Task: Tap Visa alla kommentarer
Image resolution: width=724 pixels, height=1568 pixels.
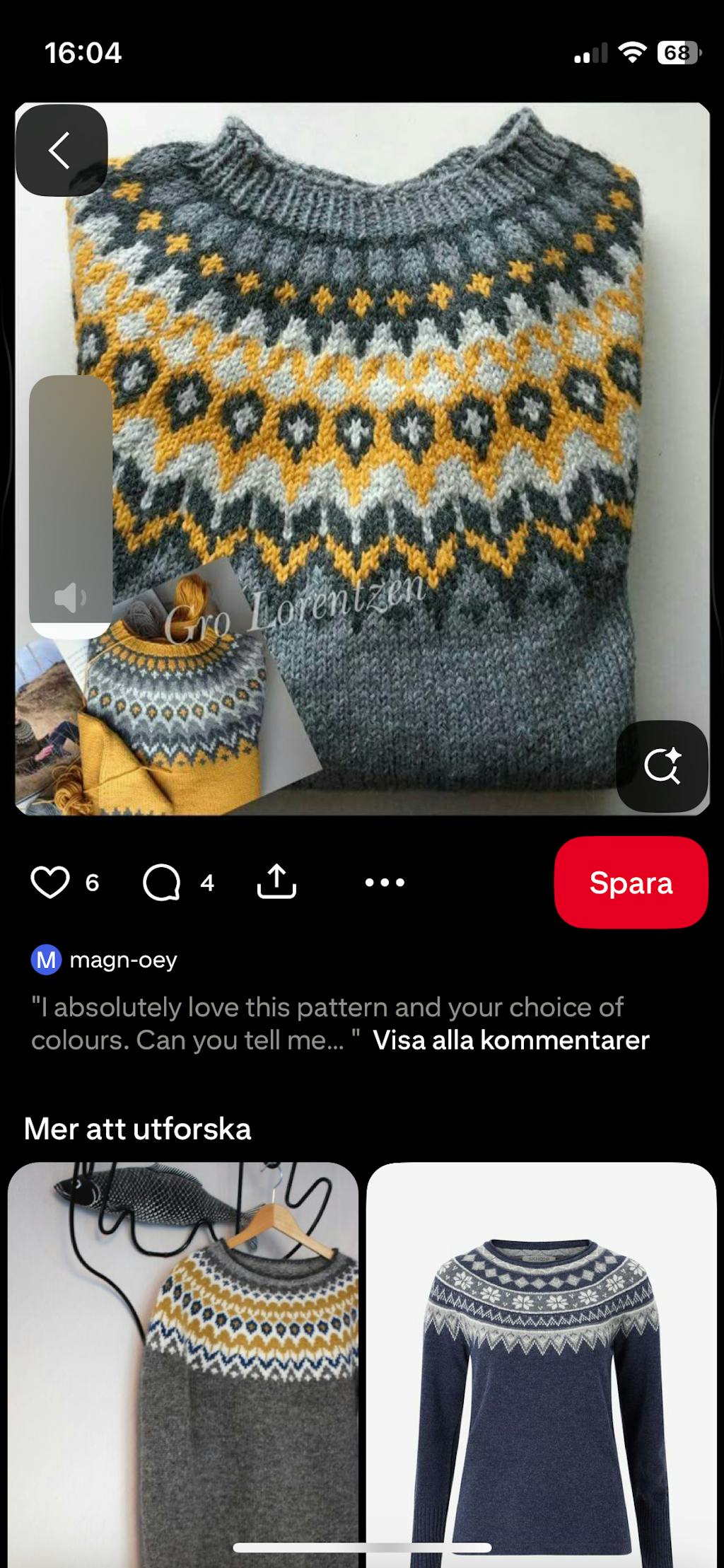Action: pos(510,1040)
